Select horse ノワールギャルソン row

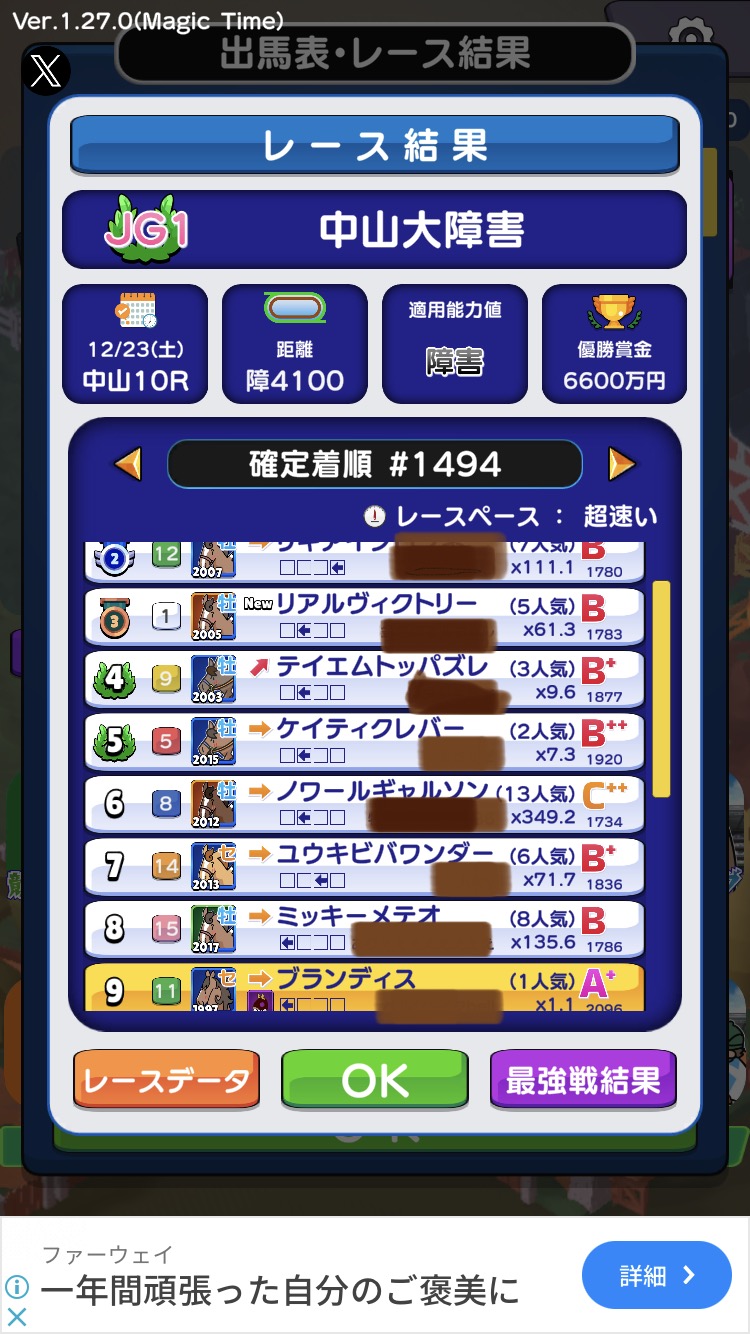tap(364, 804)
